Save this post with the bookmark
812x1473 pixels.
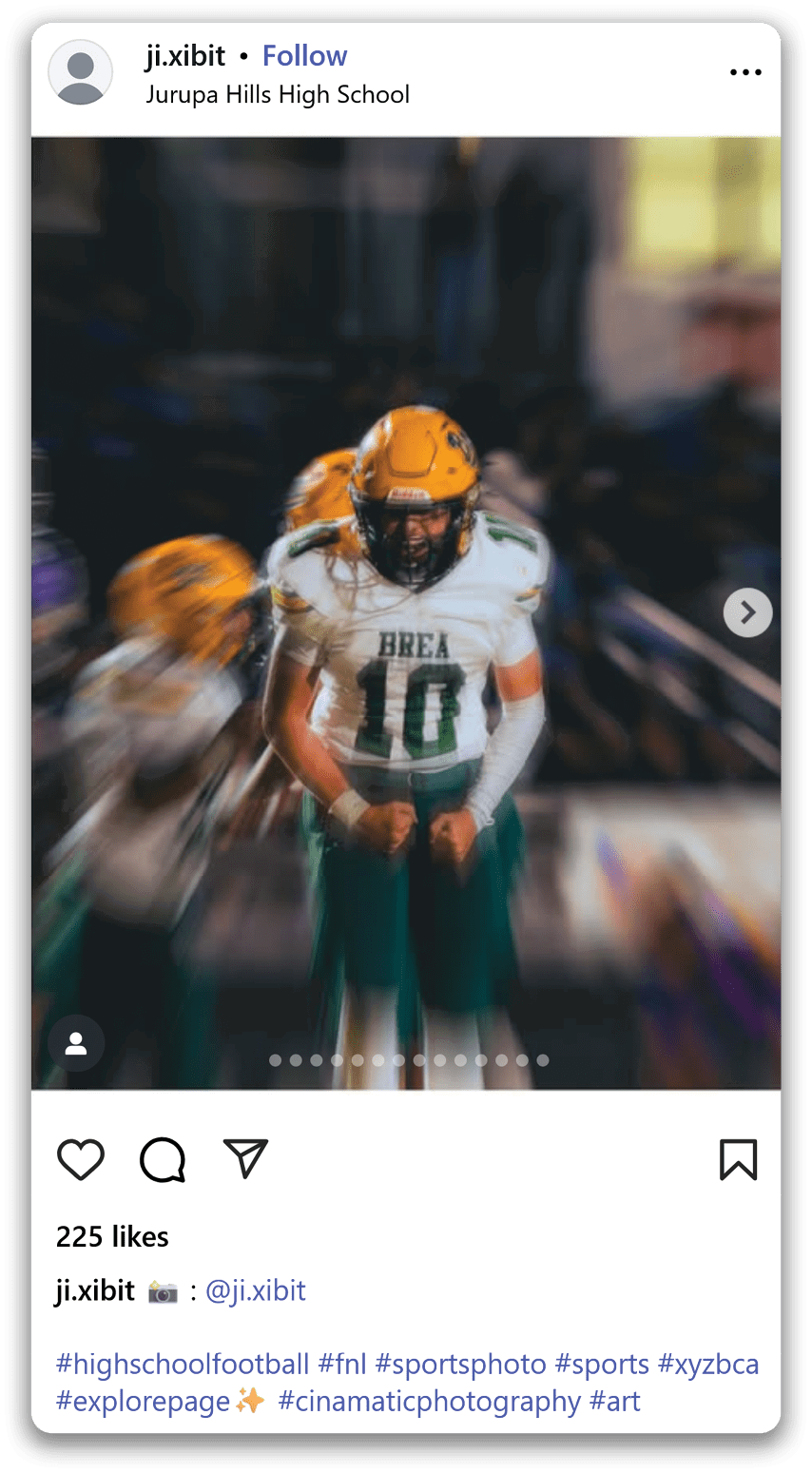(738, 1160)
